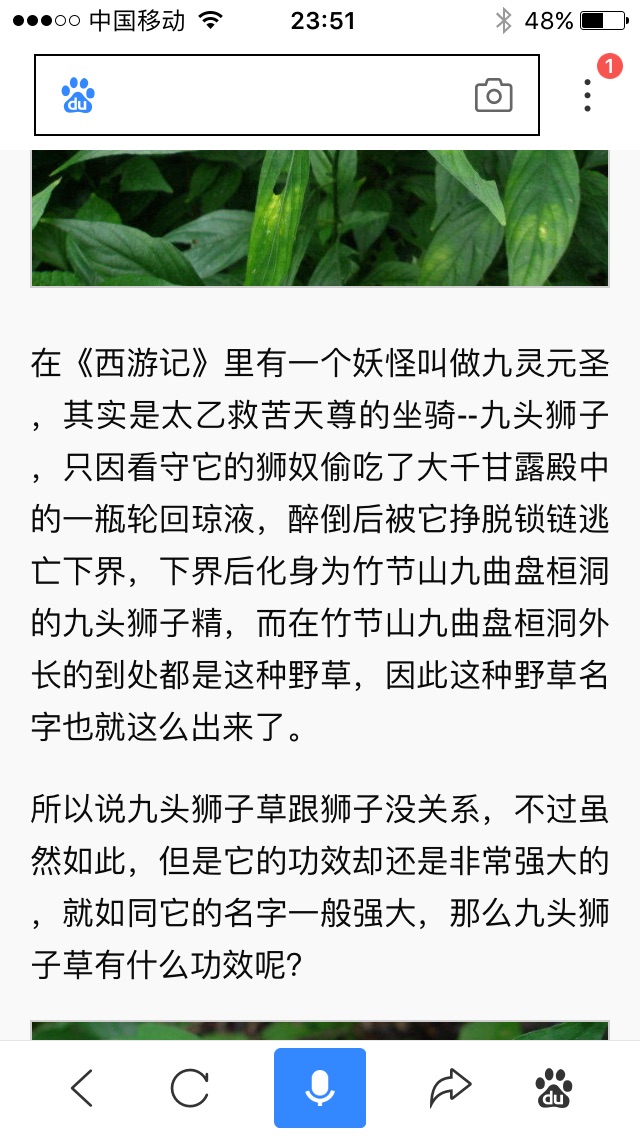Open the three-dot overflow menu
Image resolution: width=640 pixels, height=1136 pixels.
[587, 94]
